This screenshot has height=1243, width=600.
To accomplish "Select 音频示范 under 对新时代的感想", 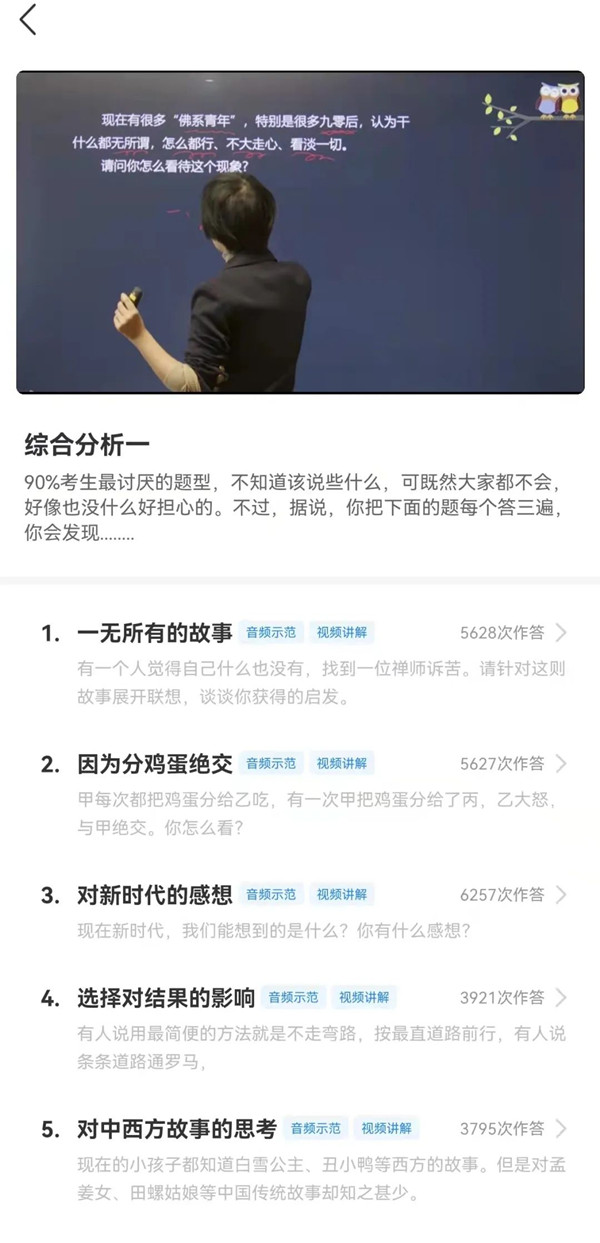I will point(271,895).
